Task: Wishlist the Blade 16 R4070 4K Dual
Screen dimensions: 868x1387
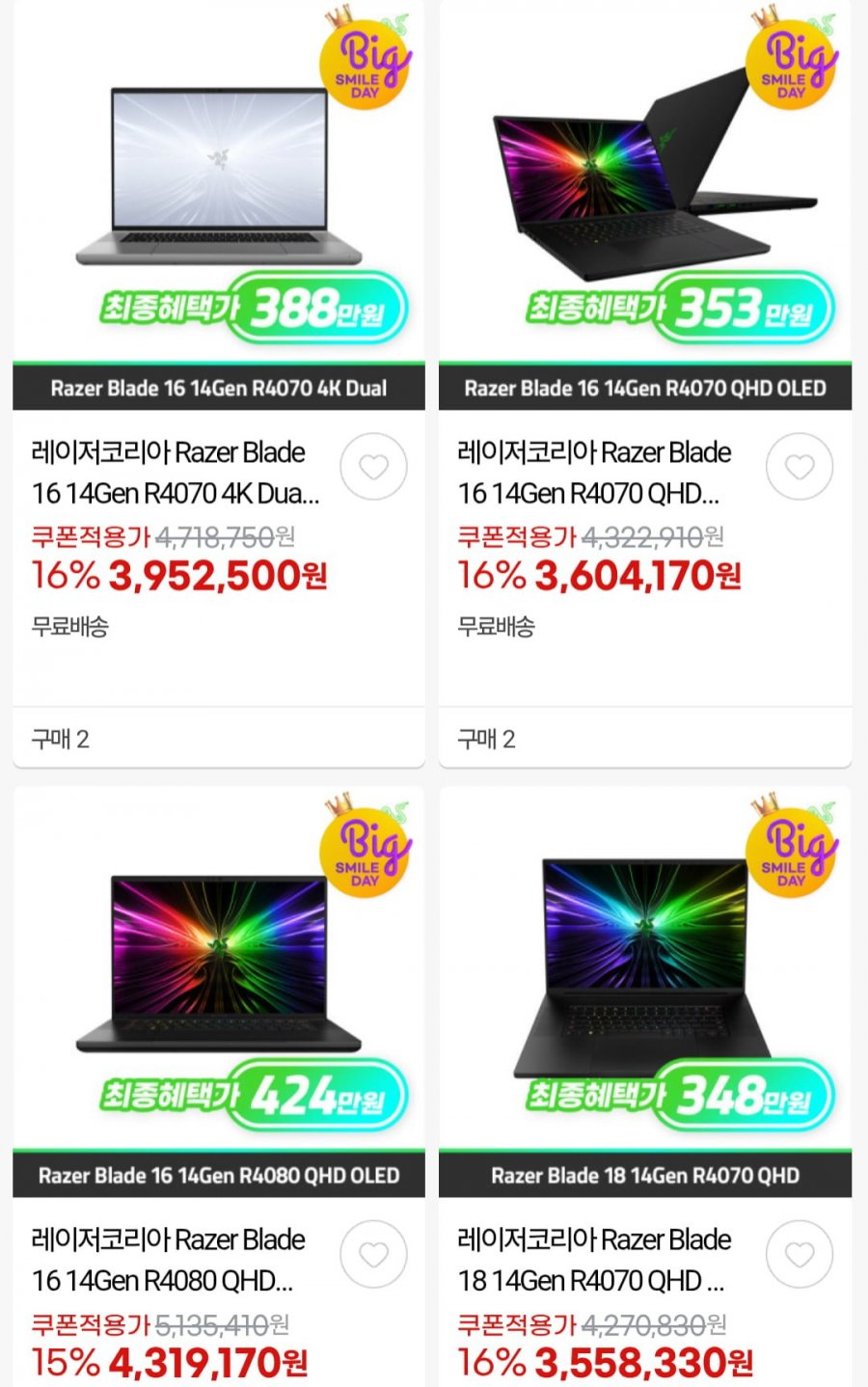Action: tap(373, 467)
